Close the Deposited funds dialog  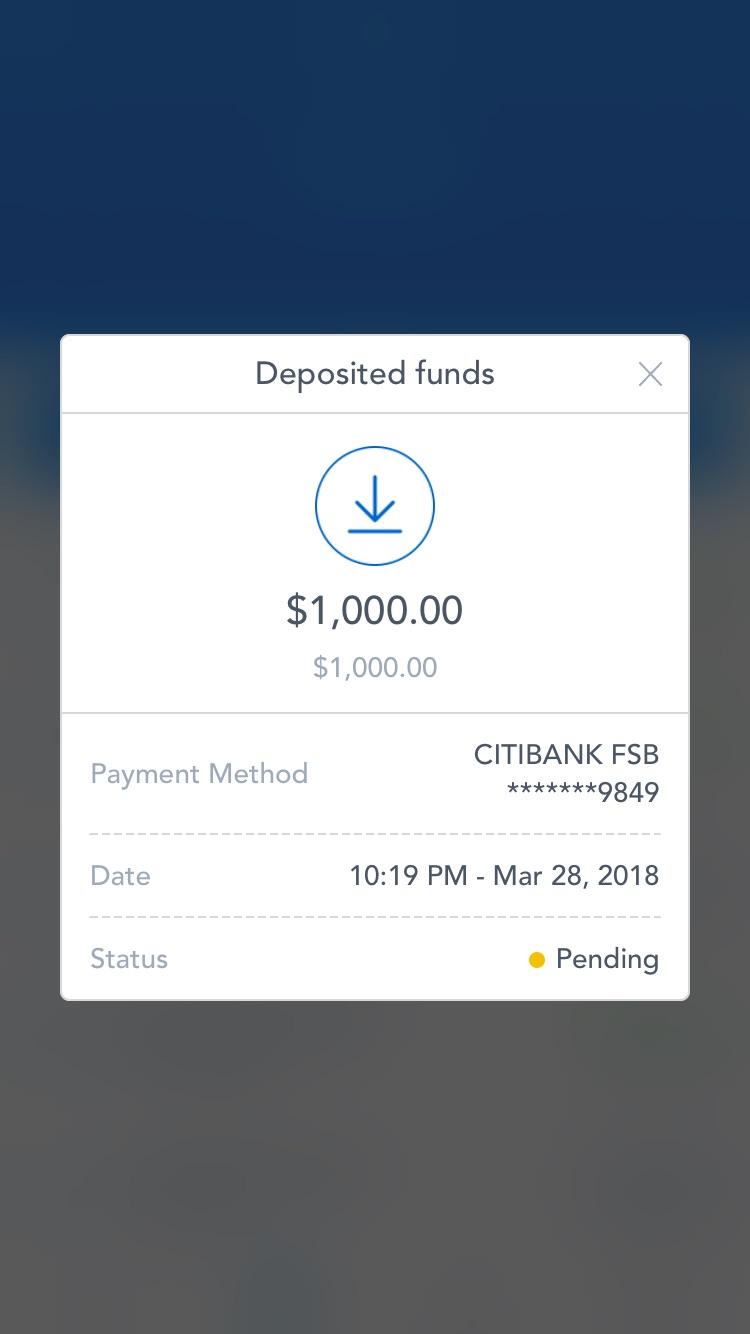(x=650, y=374)
